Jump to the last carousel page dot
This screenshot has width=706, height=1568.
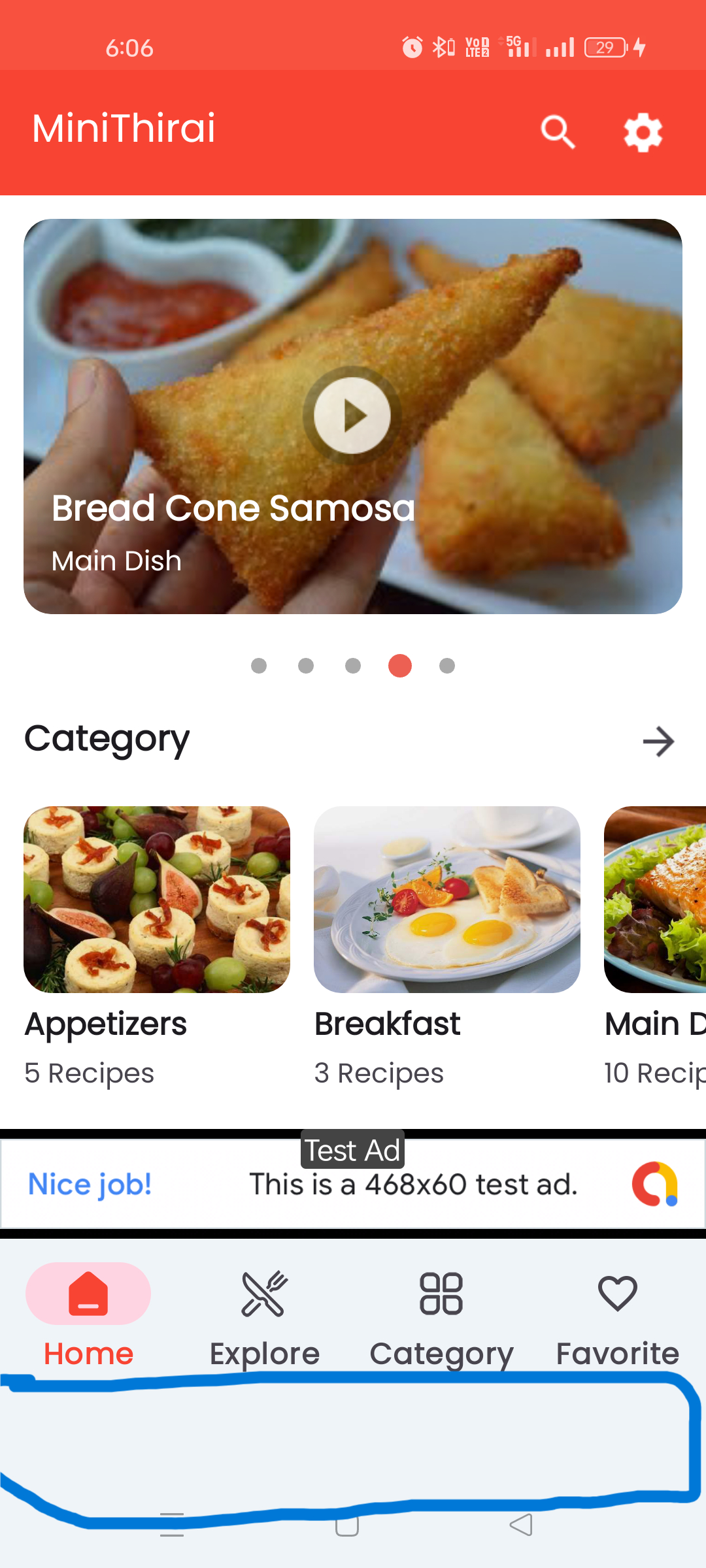[447, 666]
